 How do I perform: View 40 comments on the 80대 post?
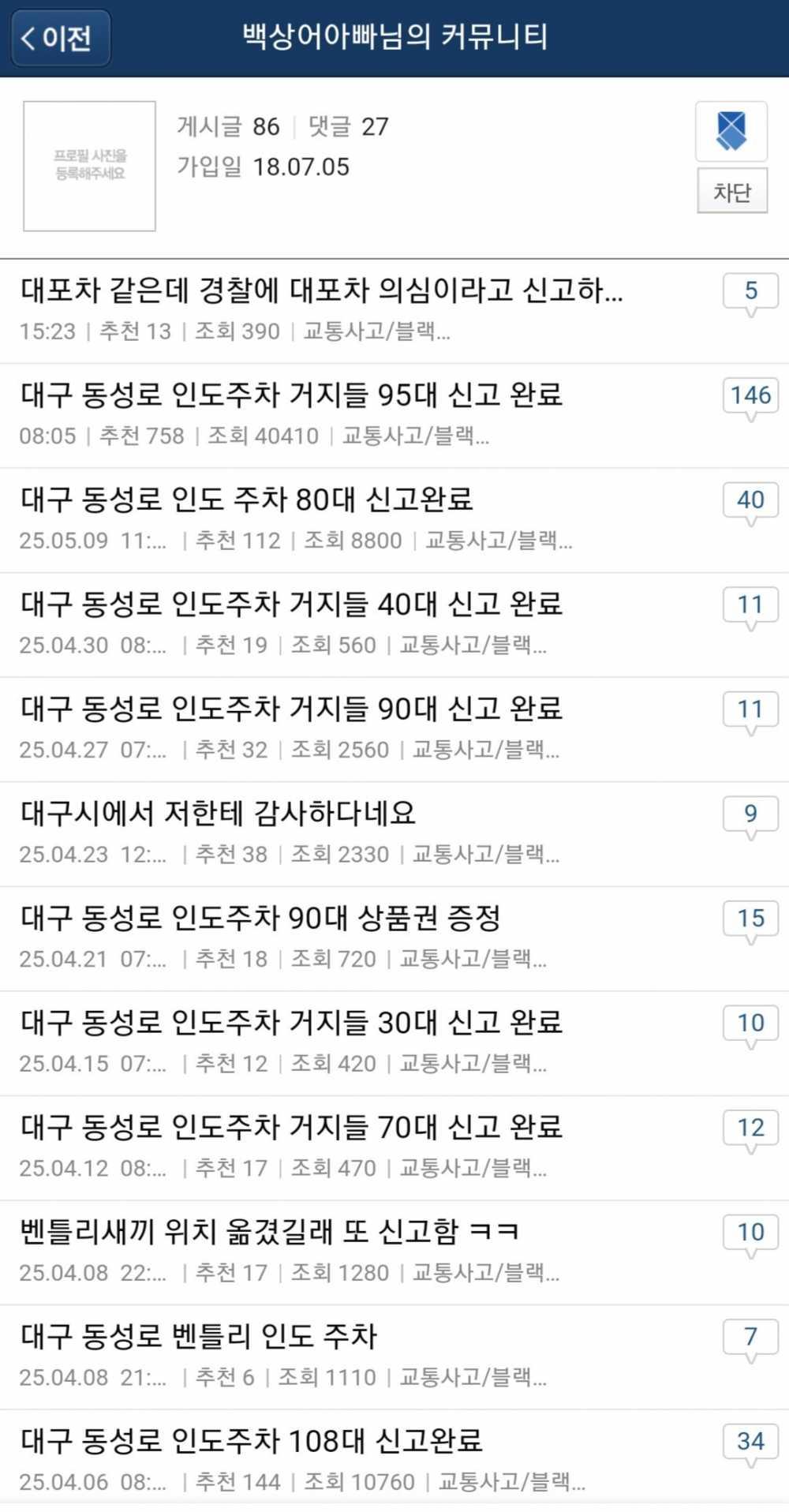pos(750,501)
